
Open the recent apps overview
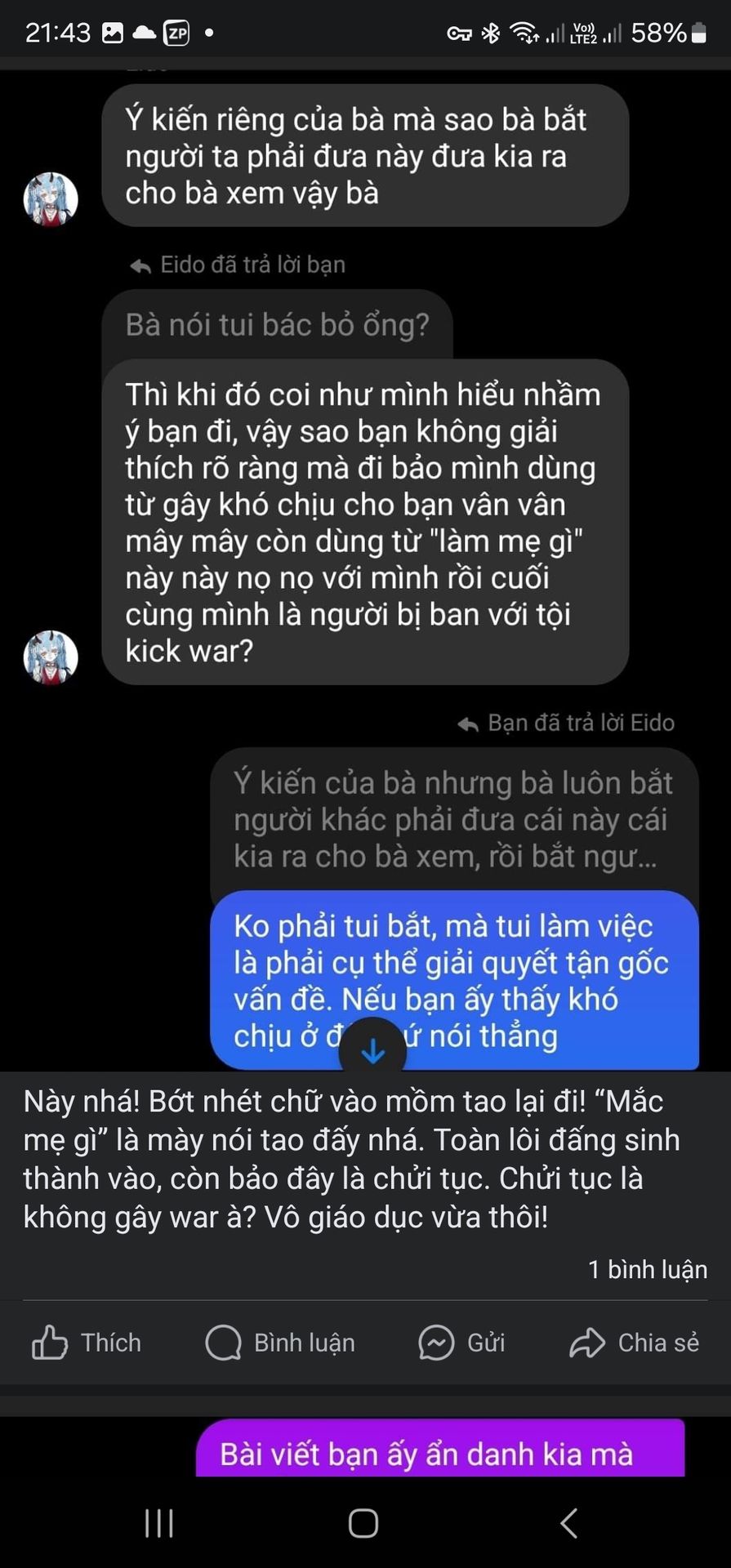[159, 1523]
